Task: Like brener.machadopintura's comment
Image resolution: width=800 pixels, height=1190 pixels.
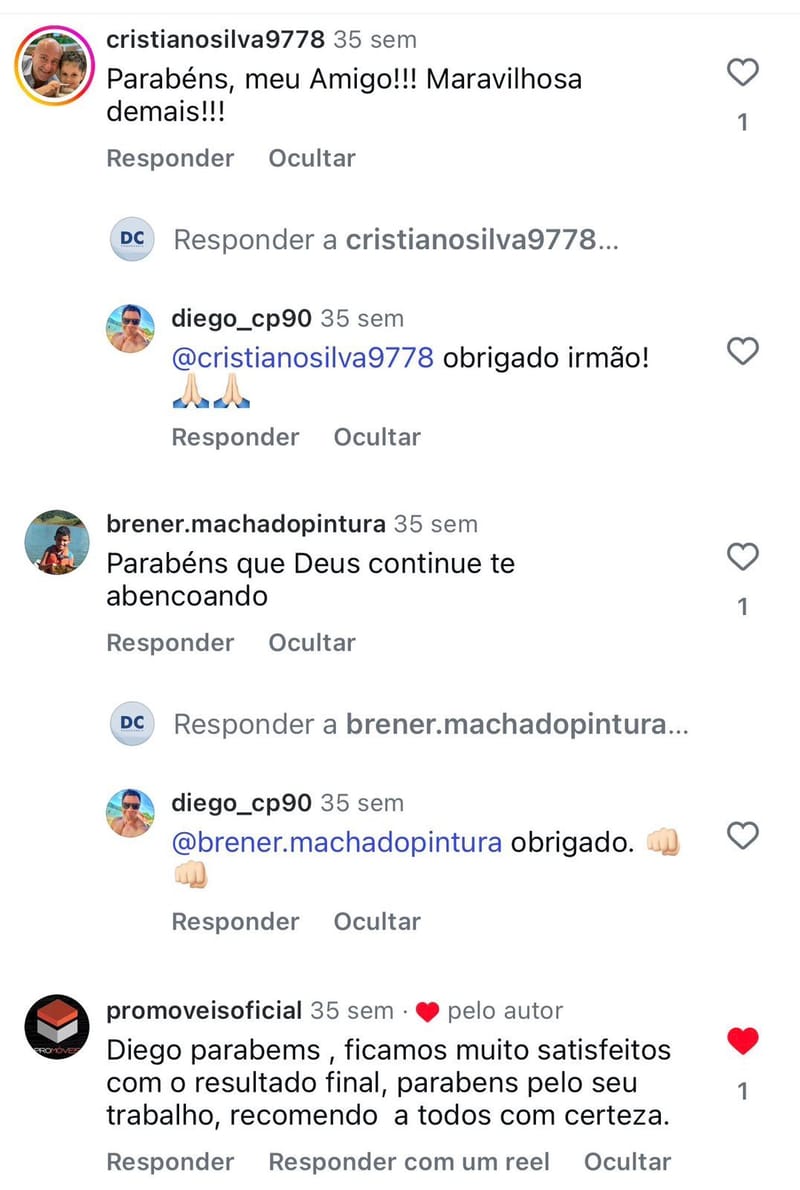Action: [742, 557]
